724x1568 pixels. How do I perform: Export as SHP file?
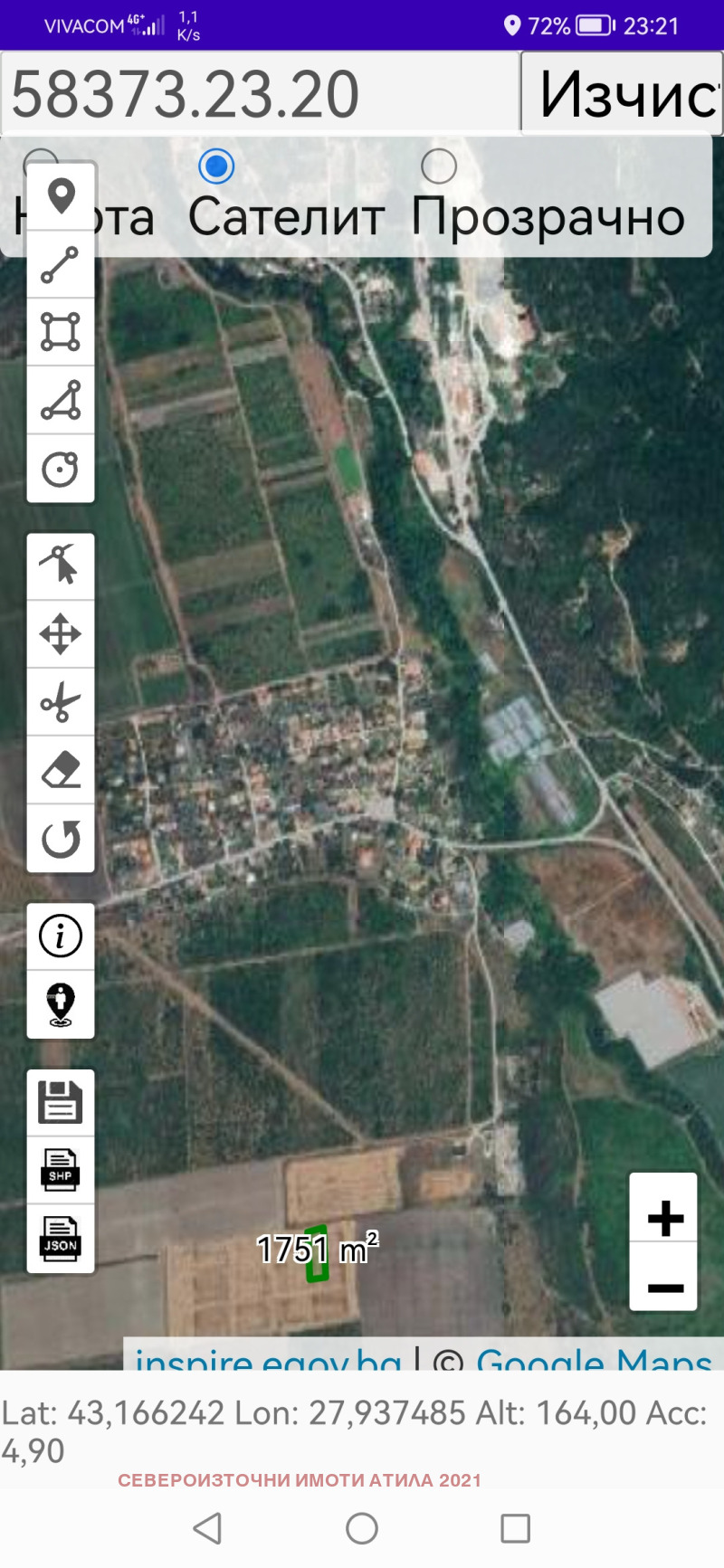point(61,1171)
